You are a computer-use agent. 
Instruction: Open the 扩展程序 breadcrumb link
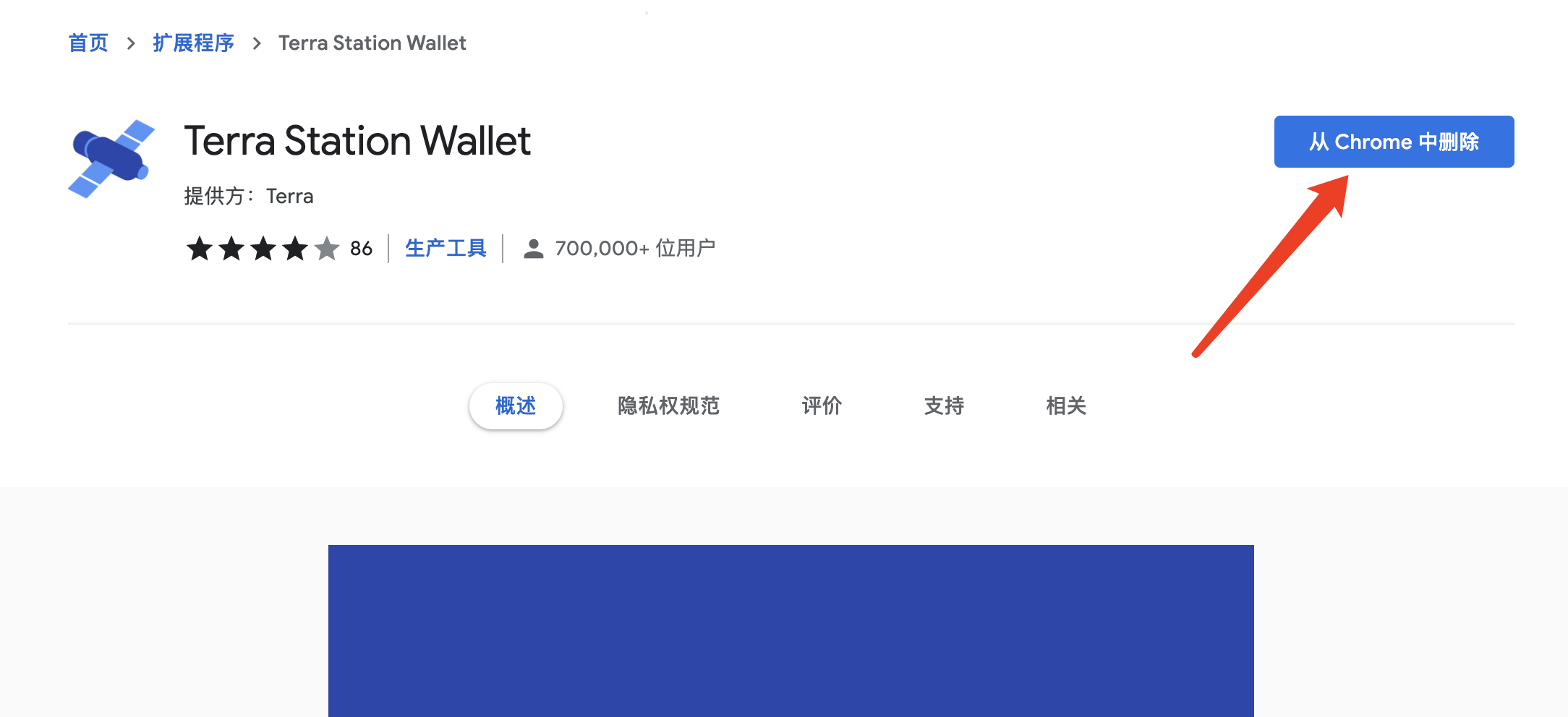[193, 43]
